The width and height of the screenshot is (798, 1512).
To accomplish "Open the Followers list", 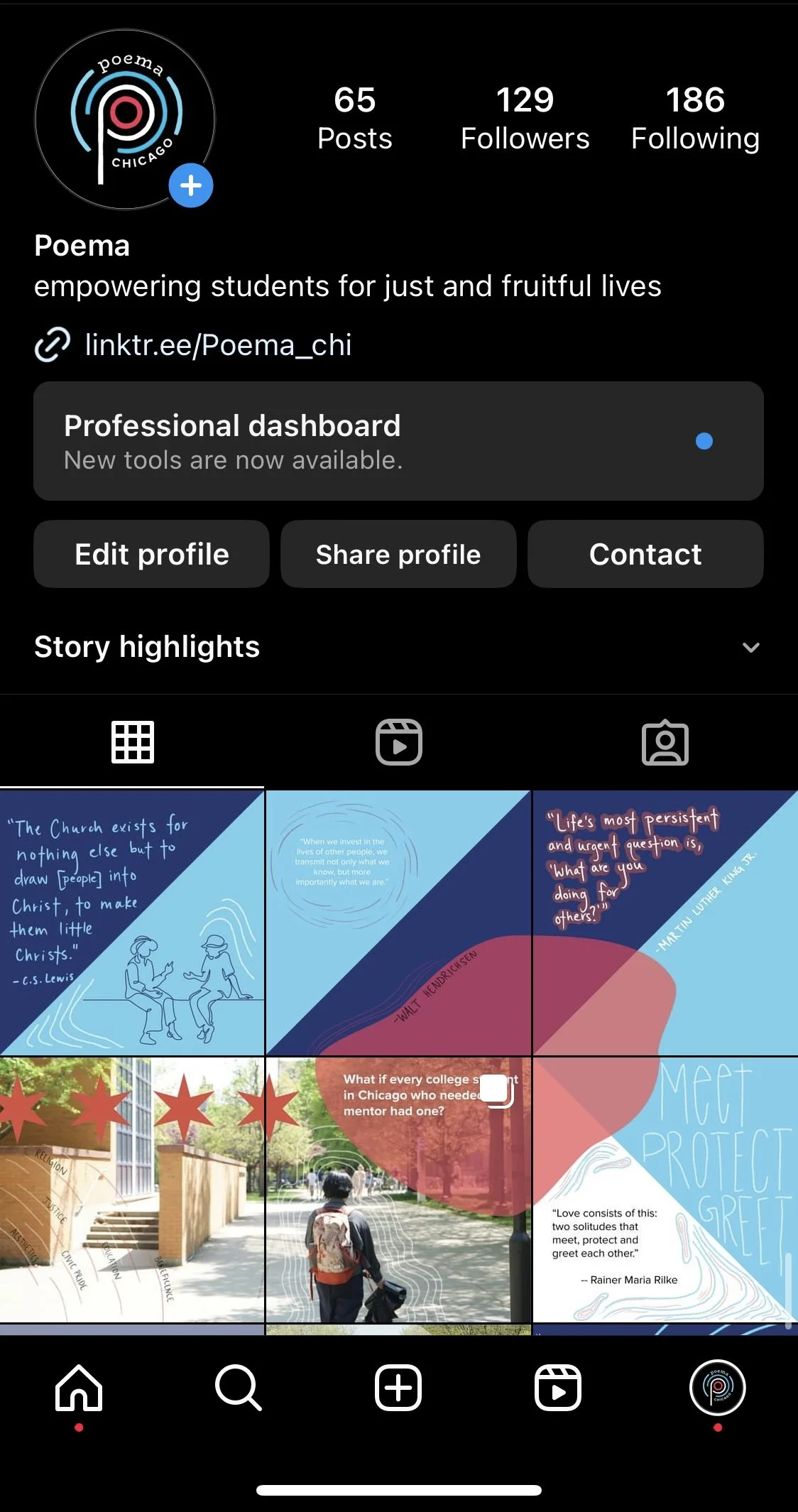I will [525, 118].
